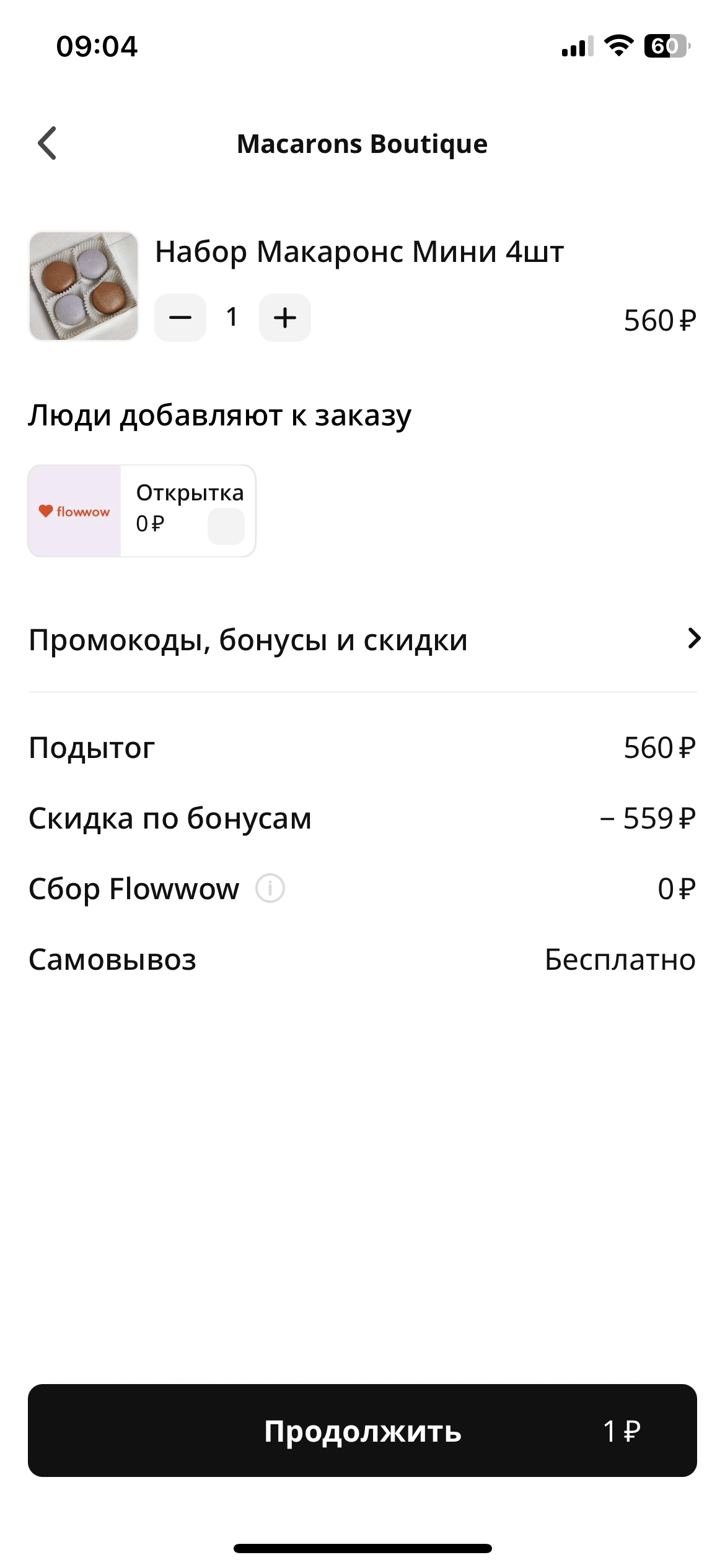Image resolution: width=725 pixels, height=1568 pixels.
Task: Decrease macarons set quantity with minus
Action: [x=180, y=318]
